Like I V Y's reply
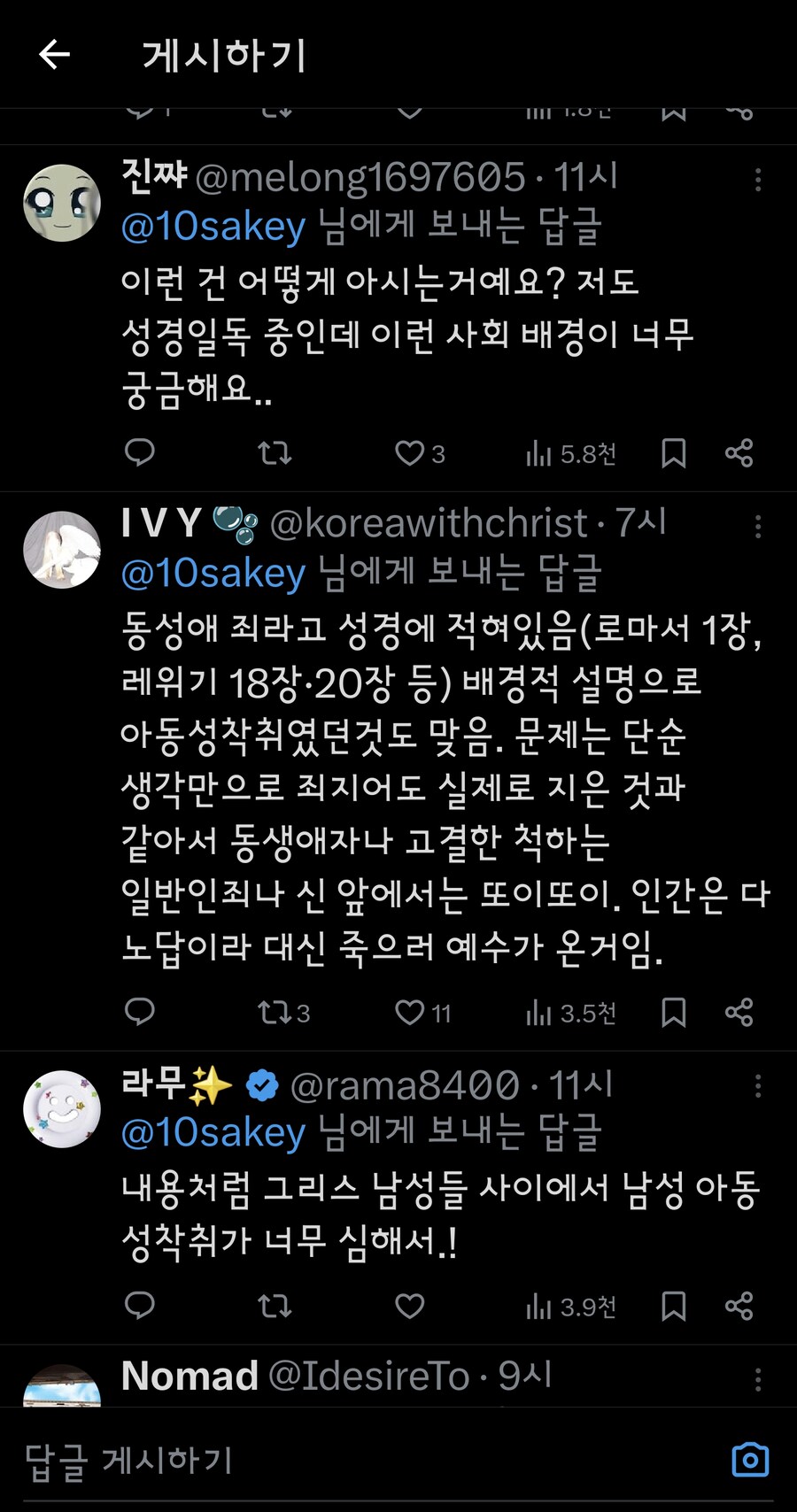This screenshot has width=797, height=1512. tap(409, 1012)
